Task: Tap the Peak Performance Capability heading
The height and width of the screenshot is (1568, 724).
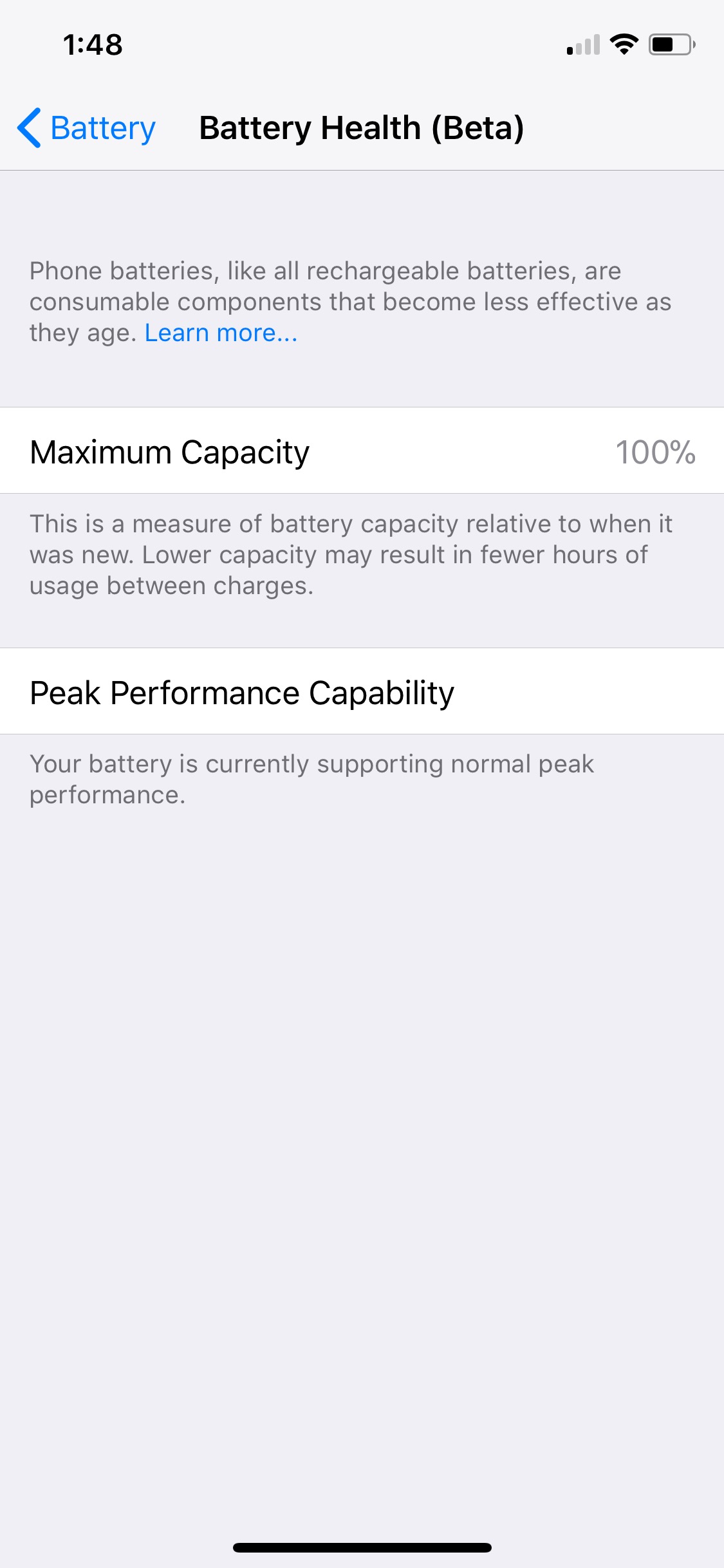Action: (x=242, y=693)
